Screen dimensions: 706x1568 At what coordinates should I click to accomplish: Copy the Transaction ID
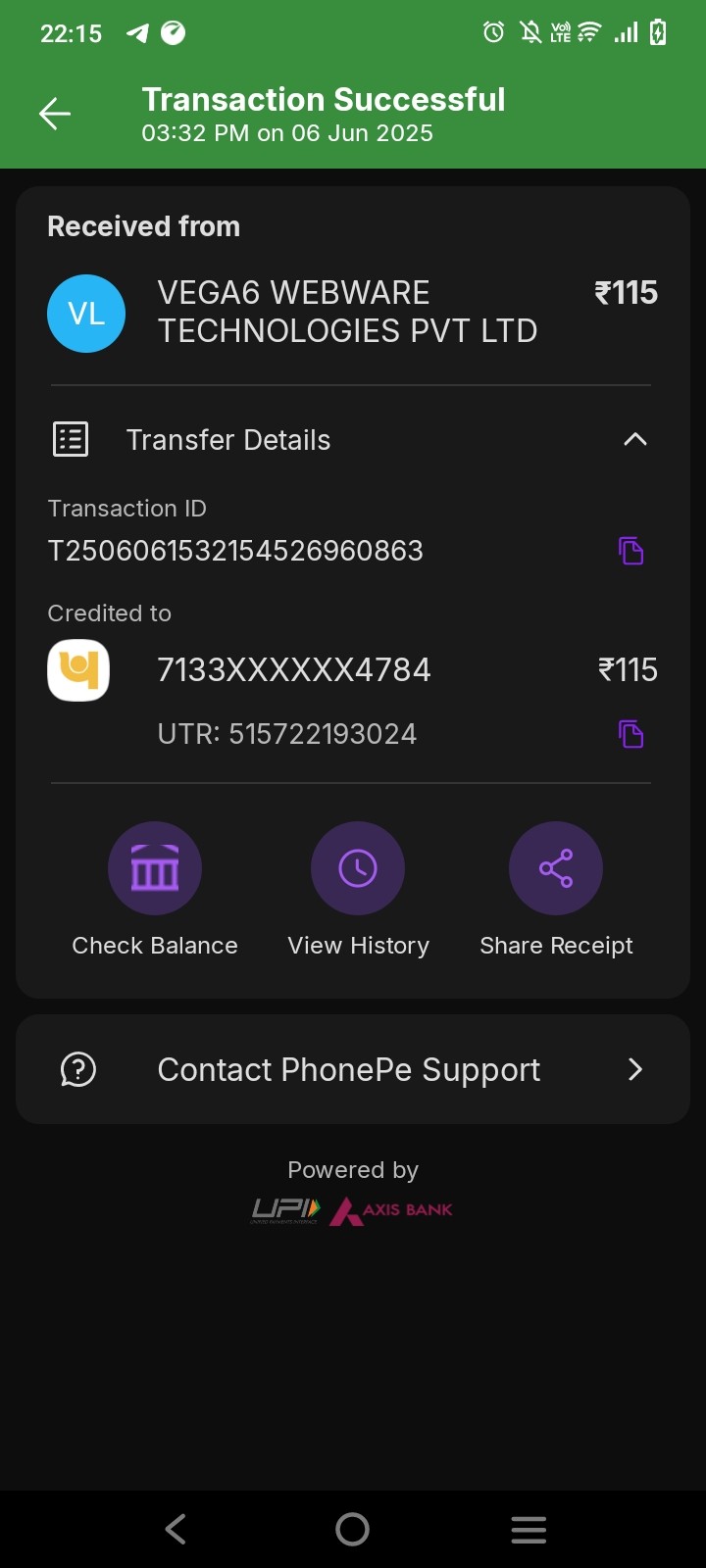click(630, 551)
